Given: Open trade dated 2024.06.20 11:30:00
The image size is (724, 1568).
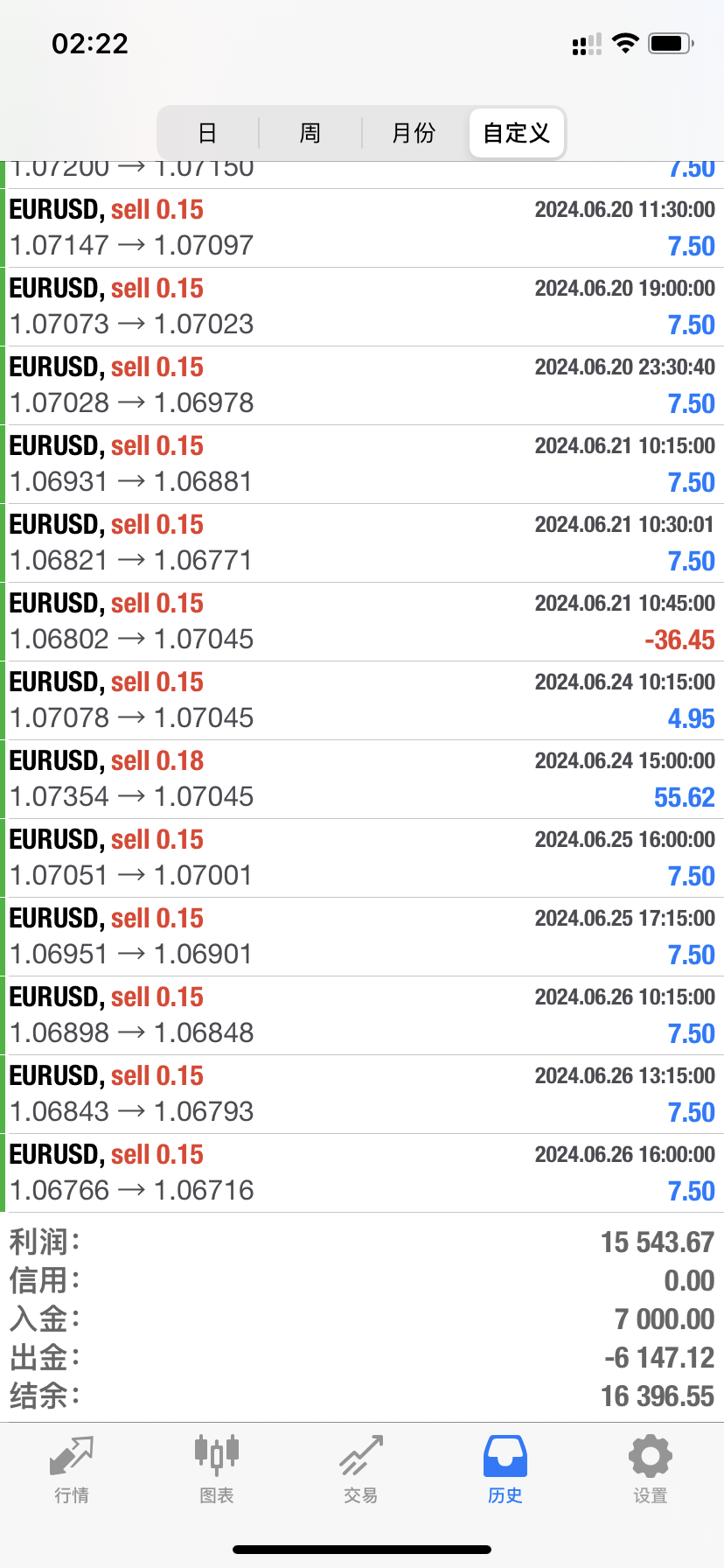Looking at the screenshot, I should tap(362, 227).
